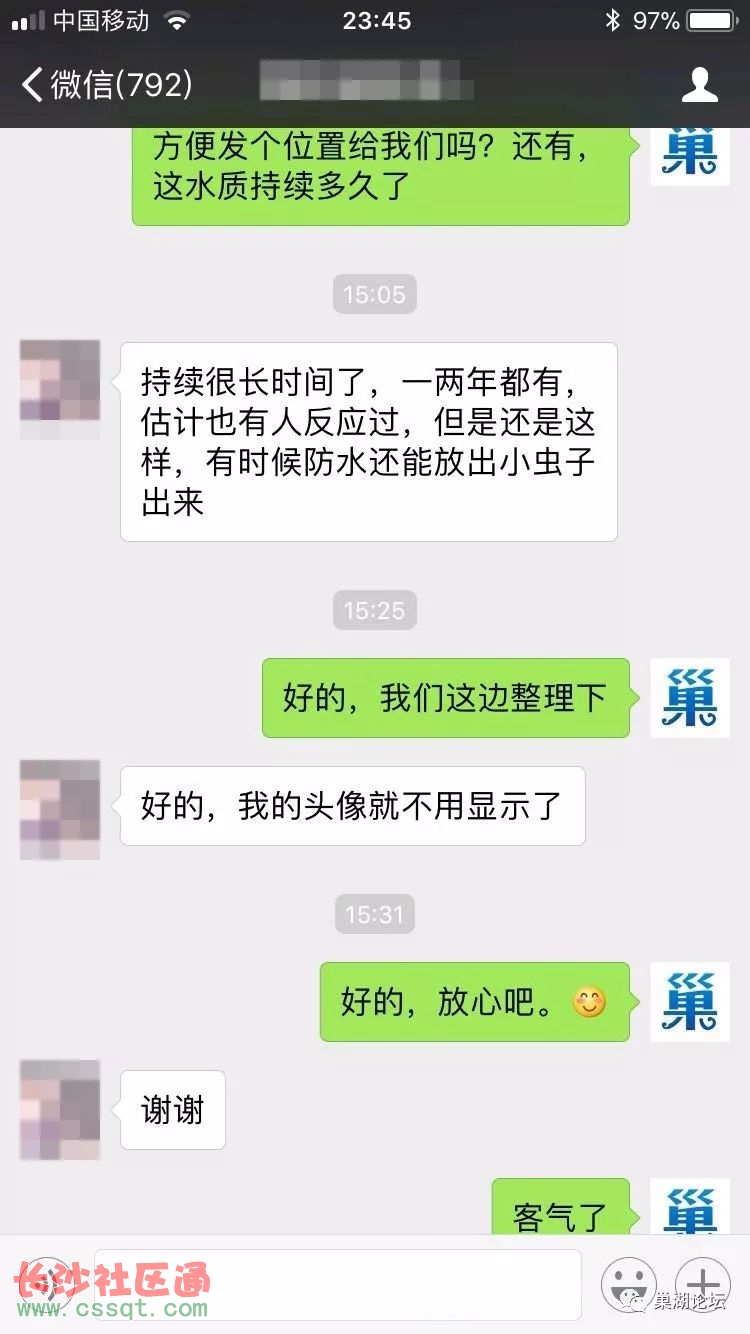Open the contact avatar beside 持续很长时间了 message
The image size is (750, 1334).
tap(60, 389)
